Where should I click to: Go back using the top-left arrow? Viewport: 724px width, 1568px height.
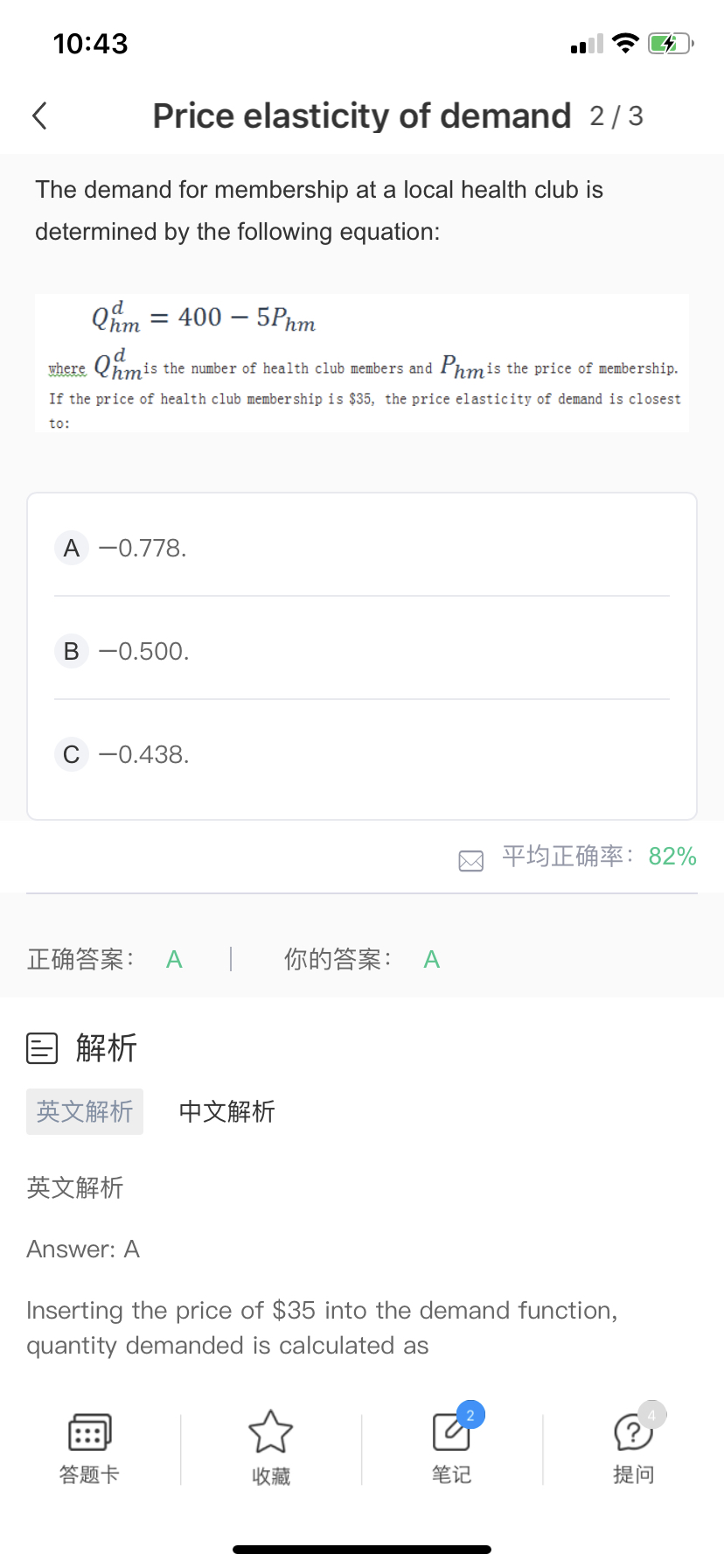(x=39, y=115)
